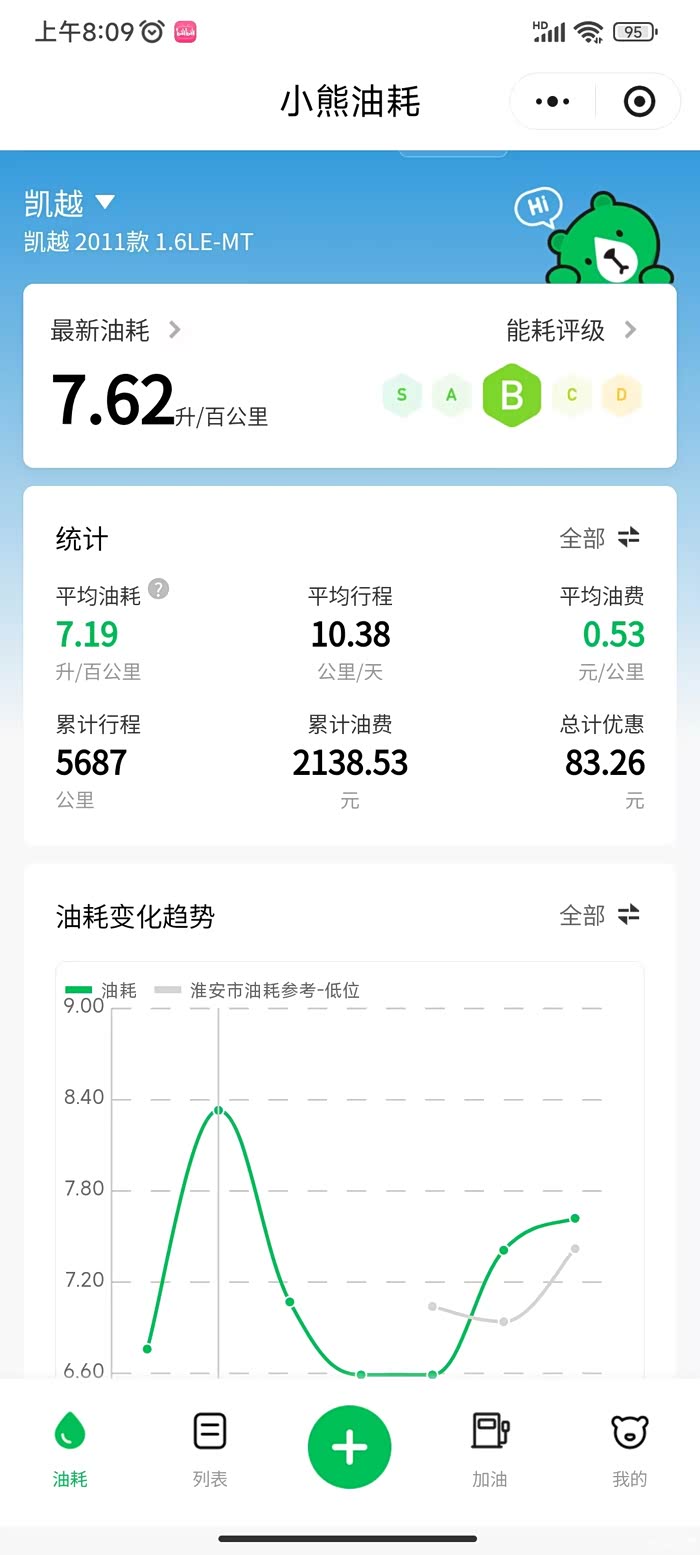Image resolution: width=700 pixels, height=1555 pixels.
Task: Change the 统计 range filter from 全部
Action: click(599, 538)
